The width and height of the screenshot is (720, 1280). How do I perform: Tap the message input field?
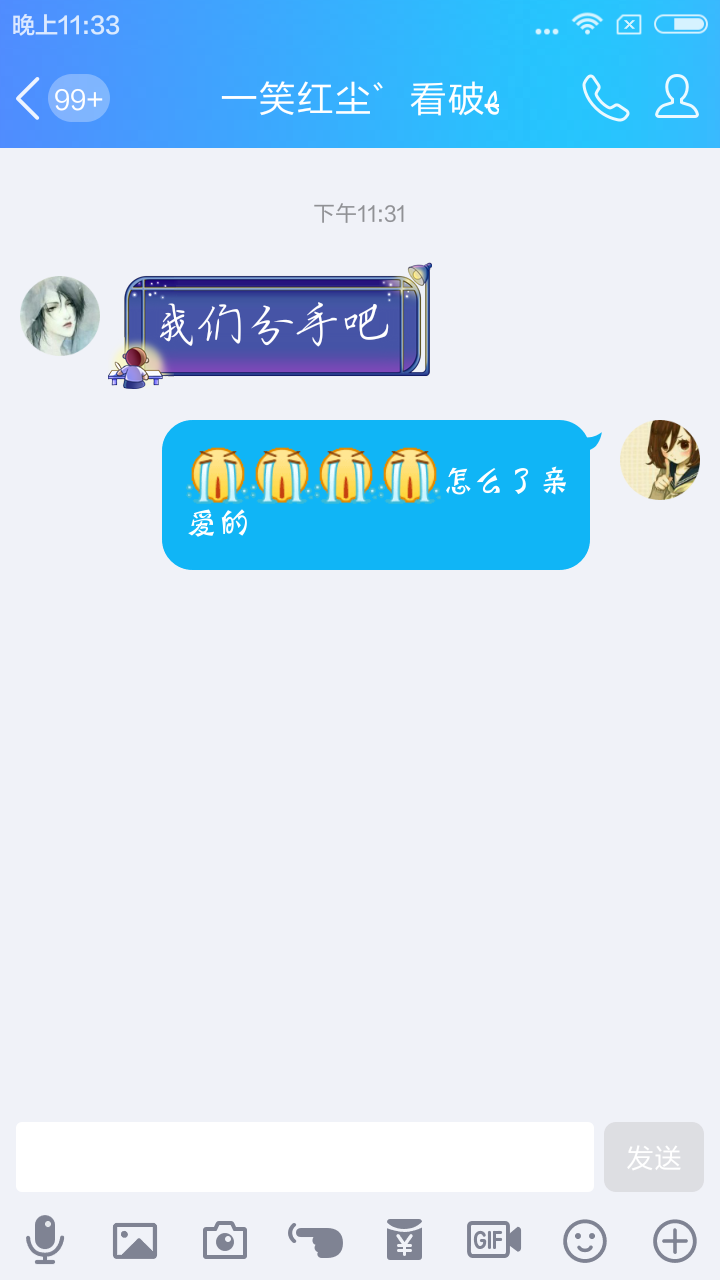point(305,1157)
